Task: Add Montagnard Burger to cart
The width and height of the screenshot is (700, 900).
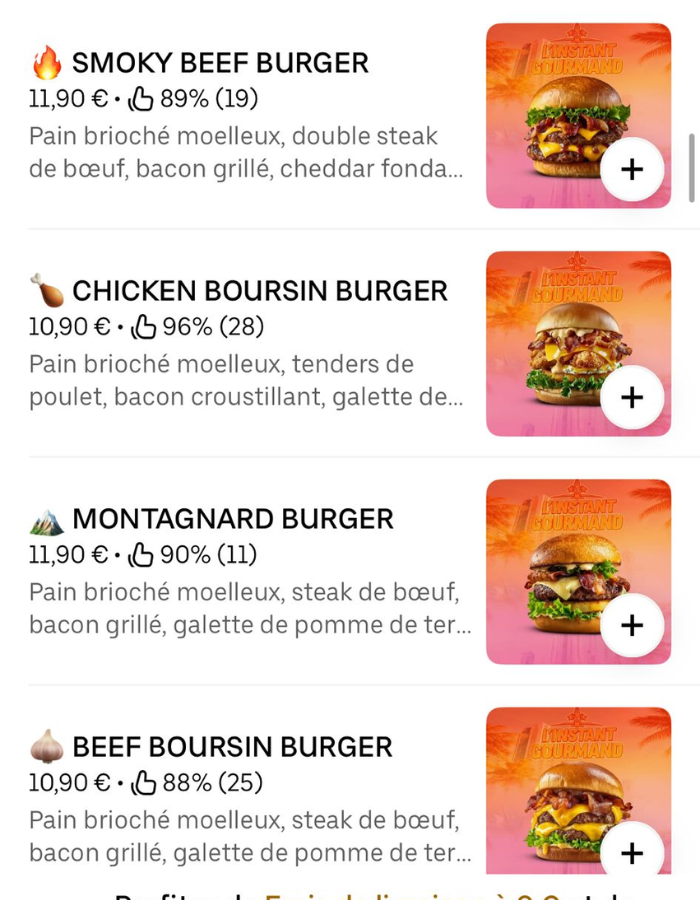Action: point(631,626)
